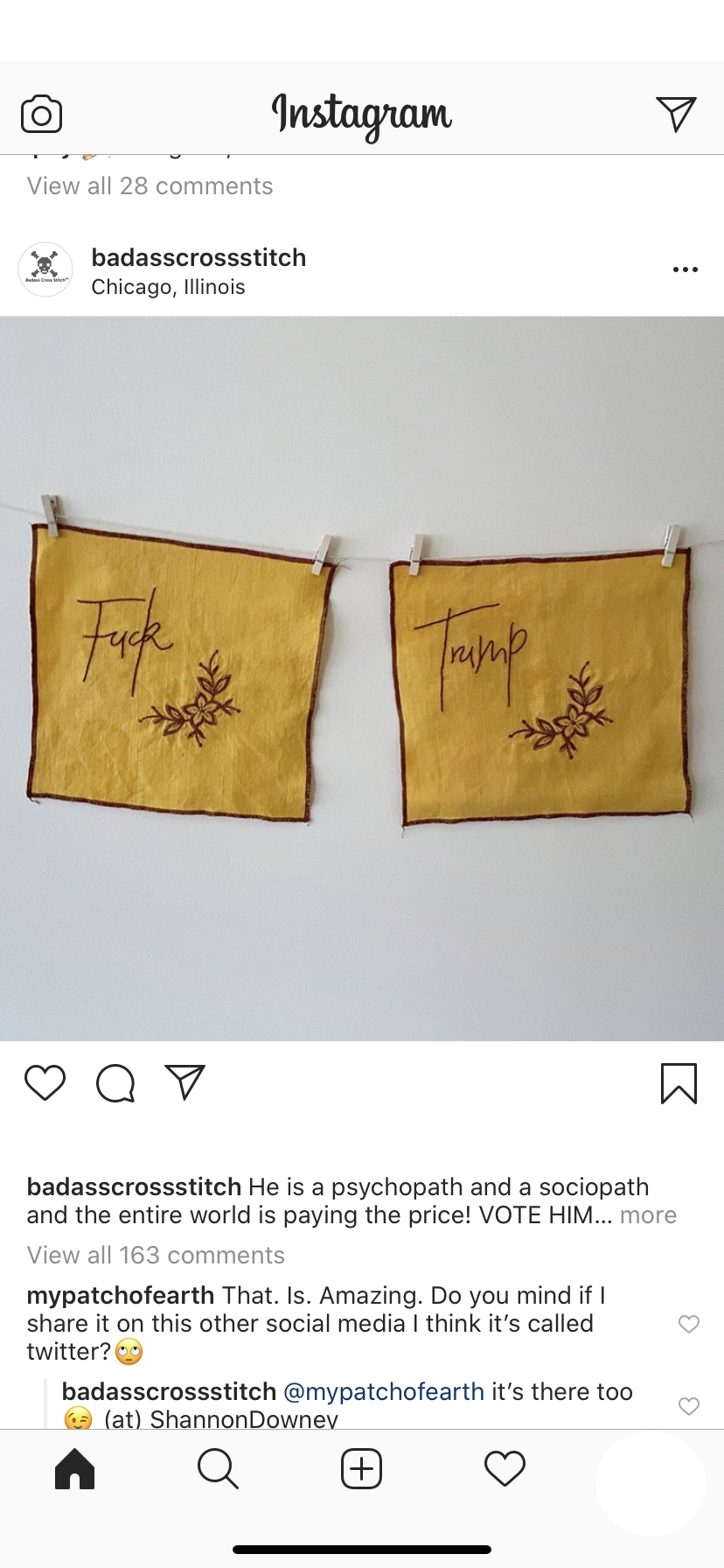Expand the caption with more
Viewport: 724px width, 1568px height.
pyautogui.click(x=648, y=1215)
